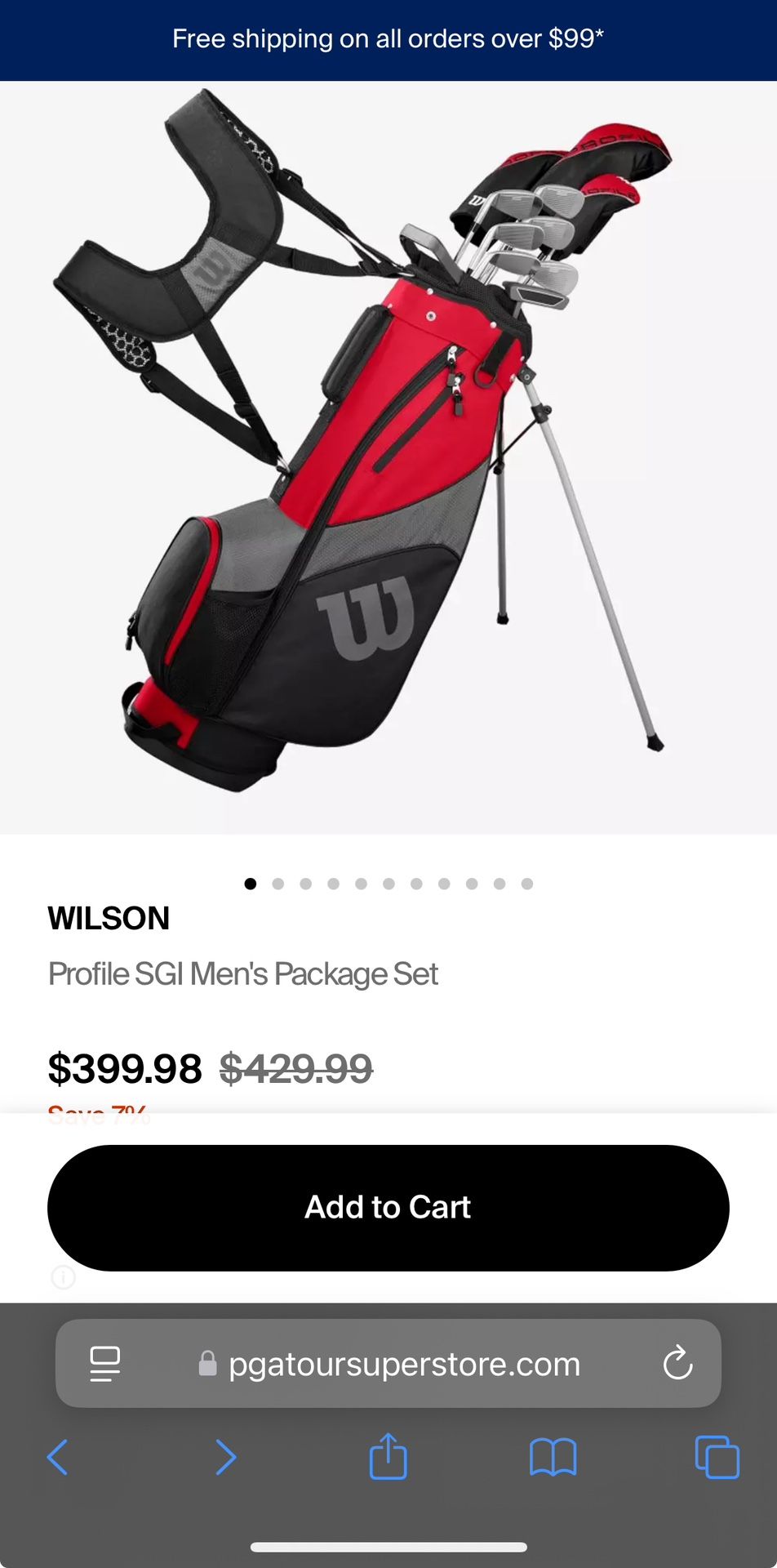Go back to the previous page
The height and width of the screenshot is (1568, 777).
click(57, 1457)
